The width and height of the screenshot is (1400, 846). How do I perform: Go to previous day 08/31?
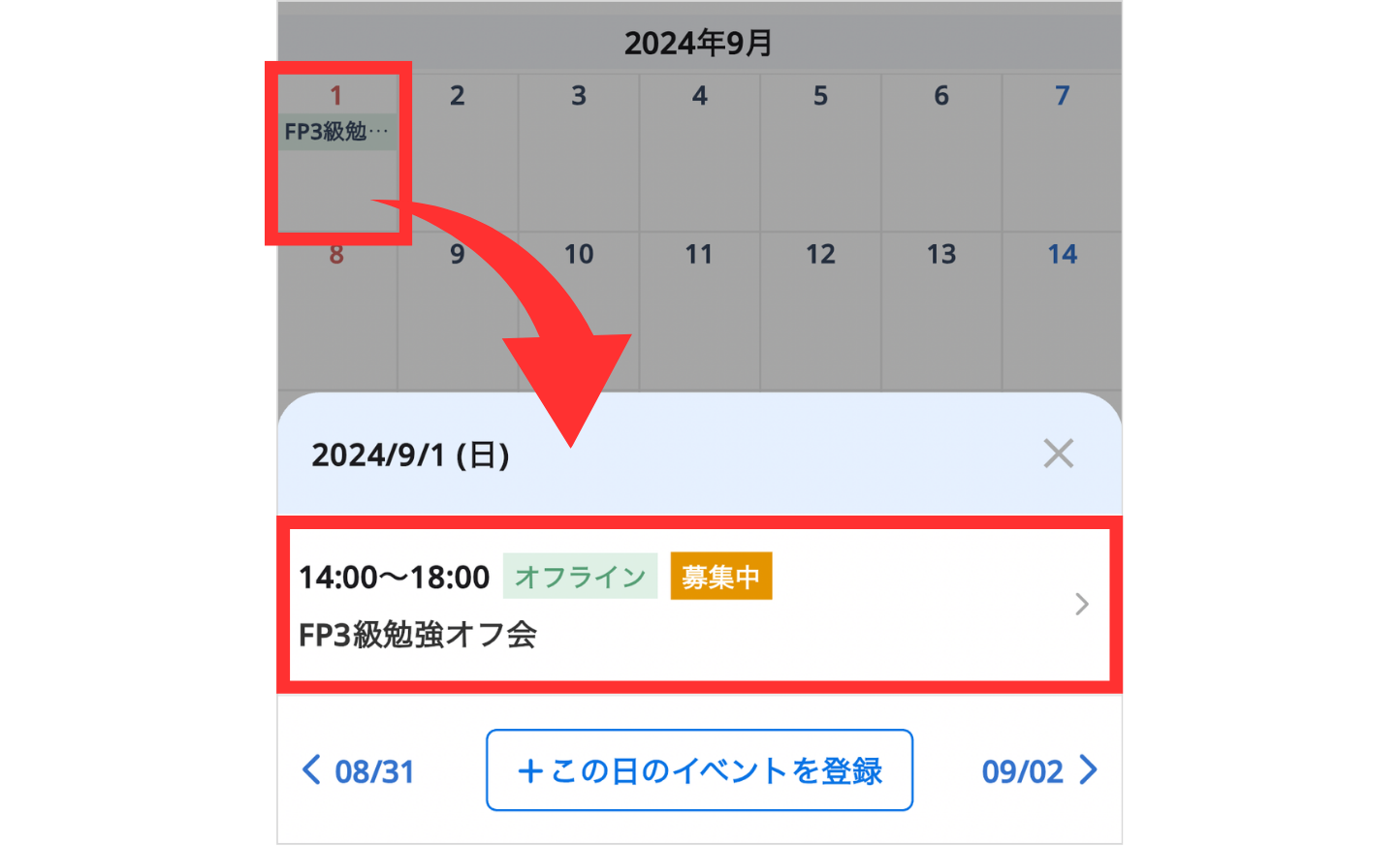click(x=358, y=771)
